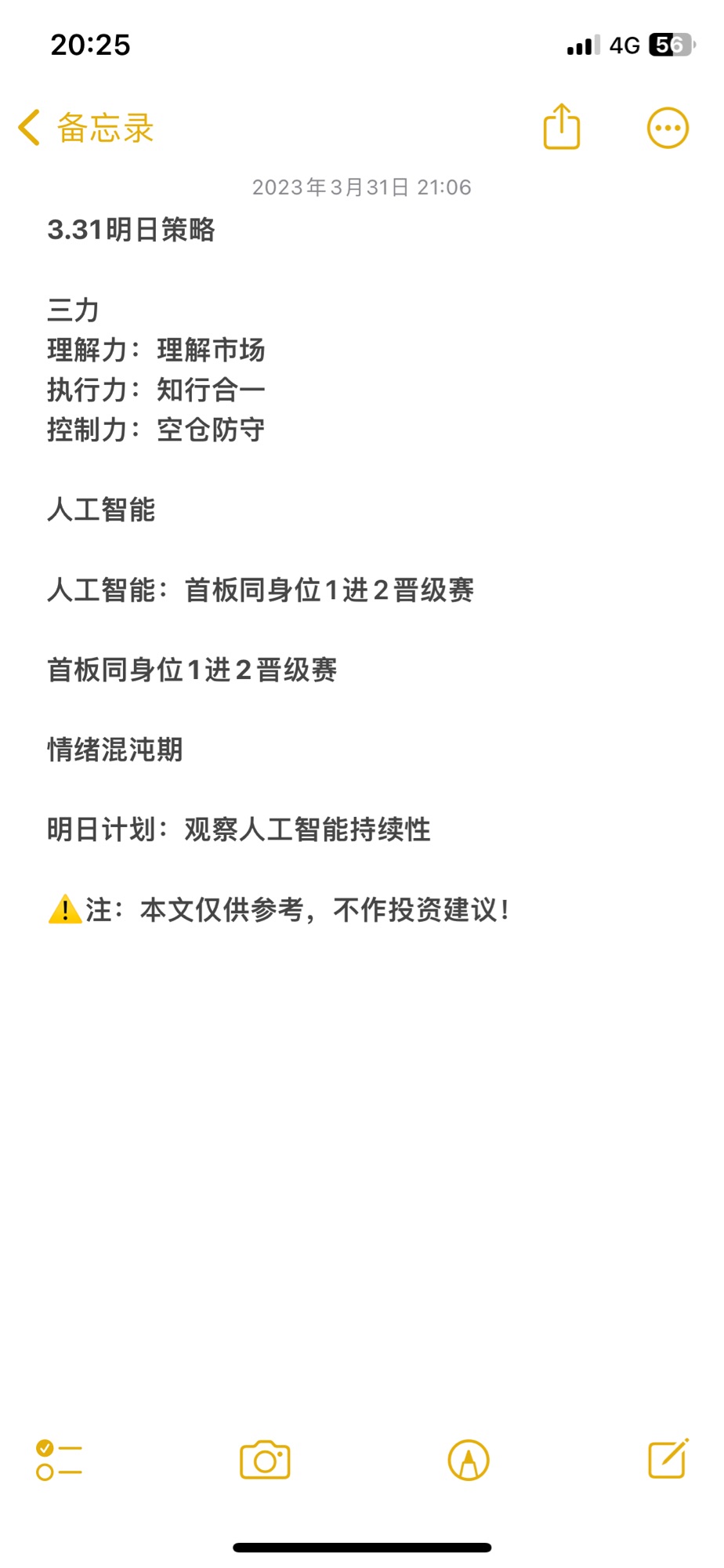Compose a new note
The image size is (724, 1568).
(x=668, y=1458)
